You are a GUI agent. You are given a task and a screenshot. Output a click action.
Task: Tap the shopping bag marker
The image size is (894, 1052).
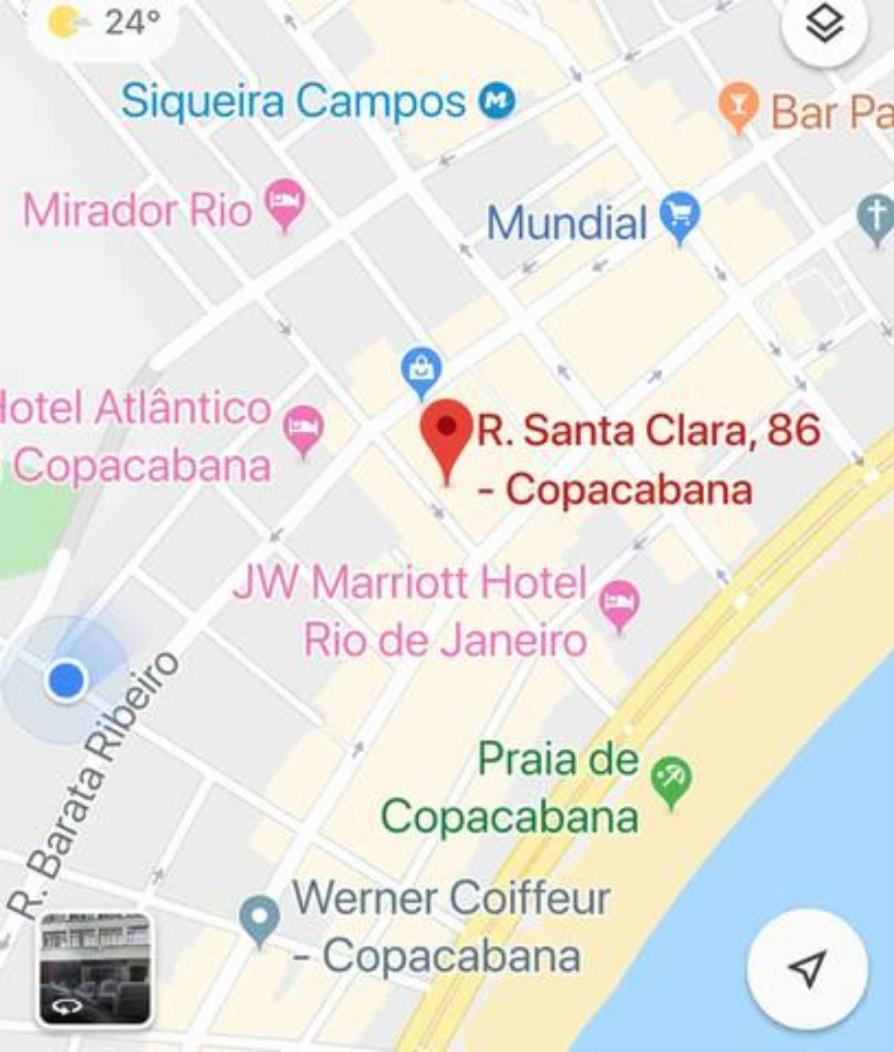tap(421, 371)
